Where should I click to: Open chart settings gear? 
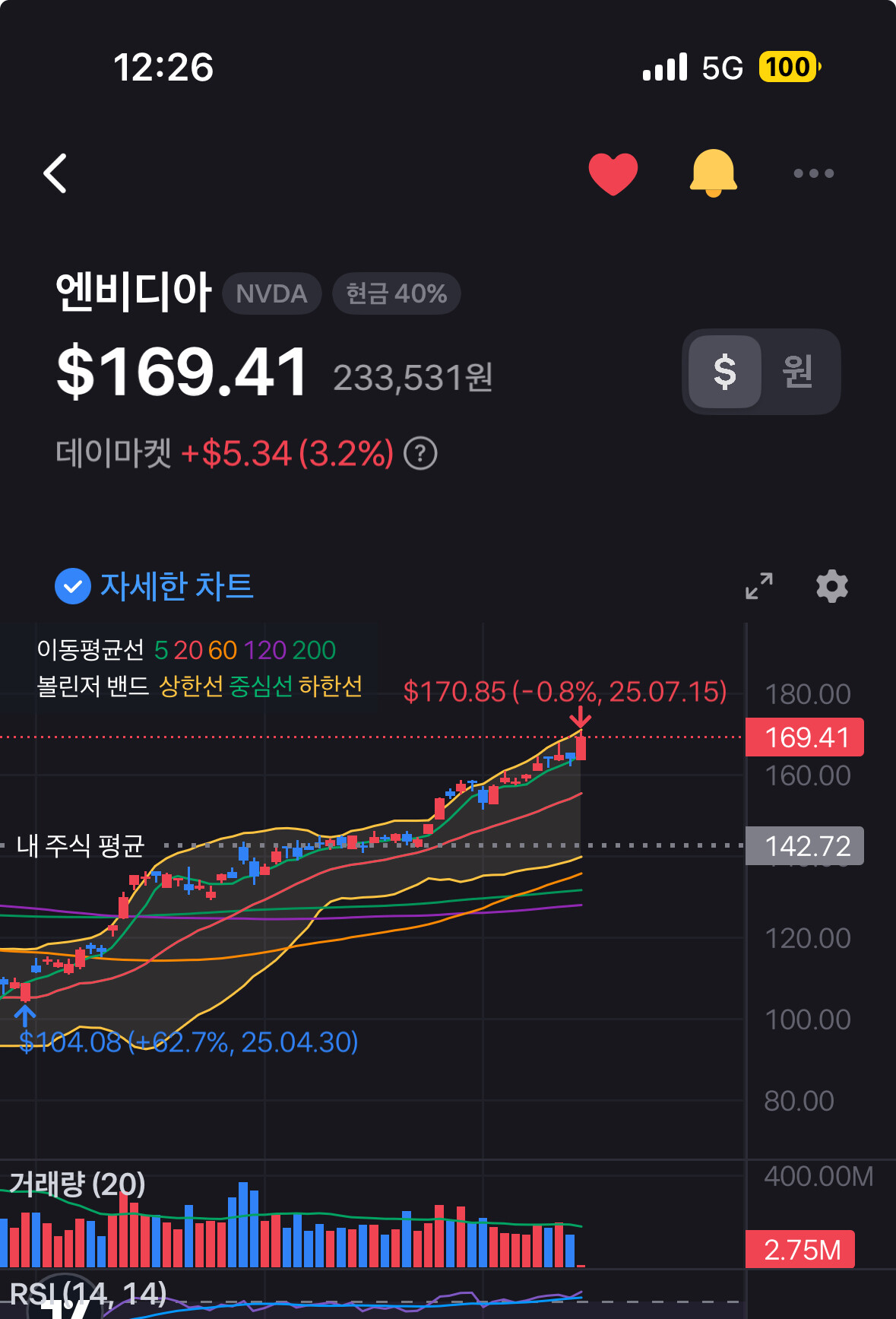(832, 586)
